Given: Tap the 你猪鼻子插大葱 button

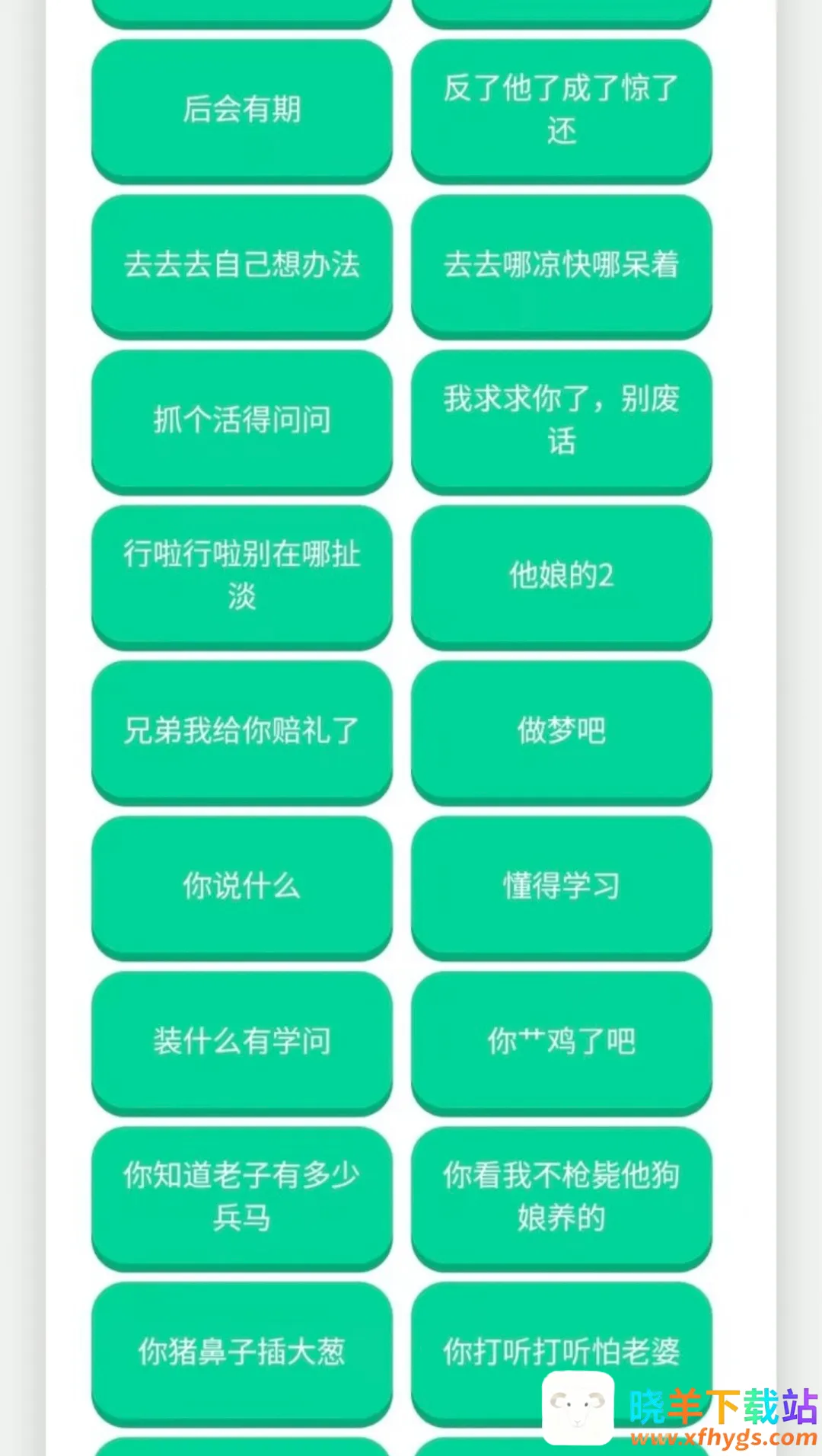Looking at the screenshot, I should 241,1352.
